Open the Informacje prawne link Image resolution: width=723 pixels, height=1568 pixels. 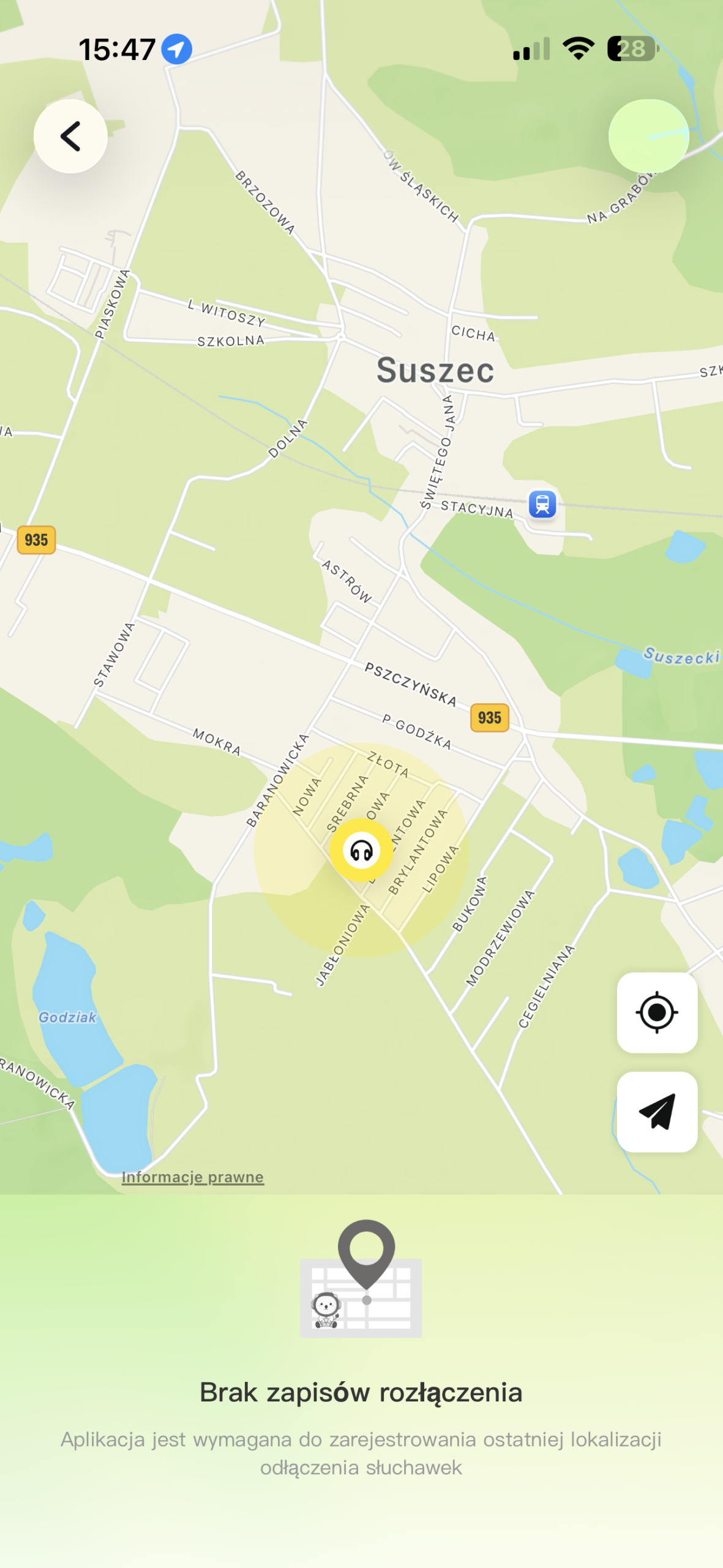coord(192,1177)
